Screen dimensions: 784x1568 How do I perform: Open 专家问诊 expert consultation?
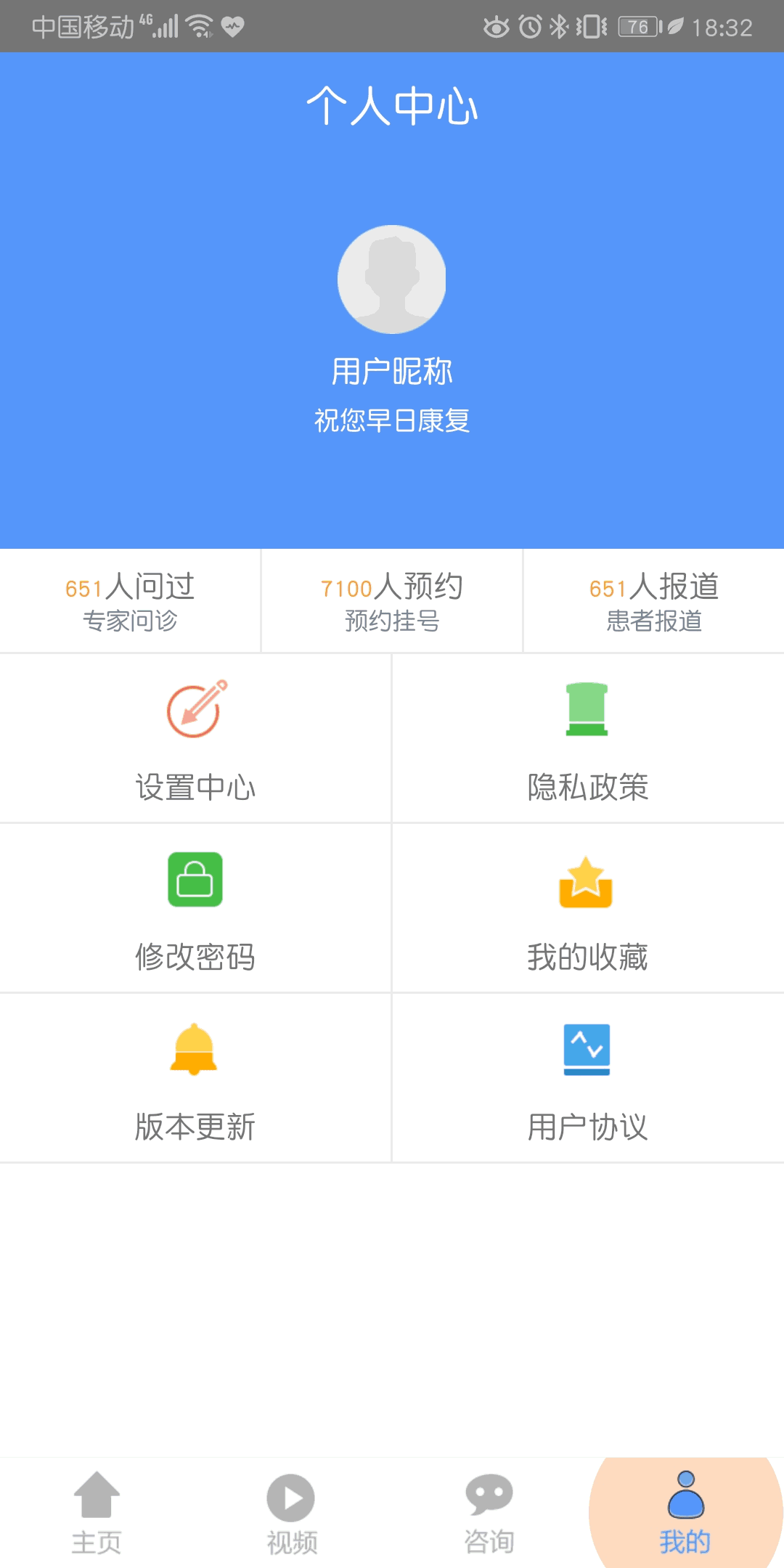[130, 601]
